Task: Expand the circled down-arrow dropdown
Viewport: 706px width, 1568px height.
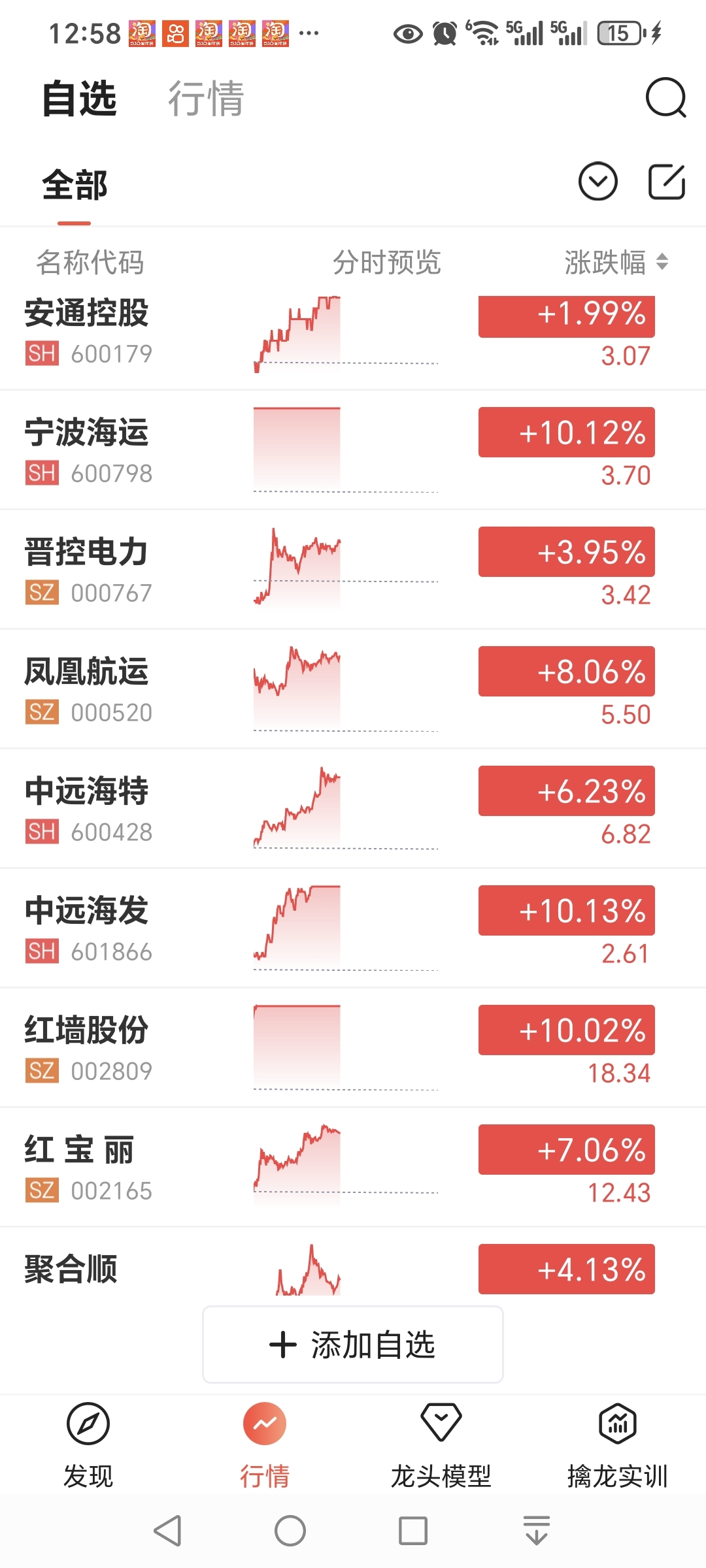Action: click(x=597, y=181)
